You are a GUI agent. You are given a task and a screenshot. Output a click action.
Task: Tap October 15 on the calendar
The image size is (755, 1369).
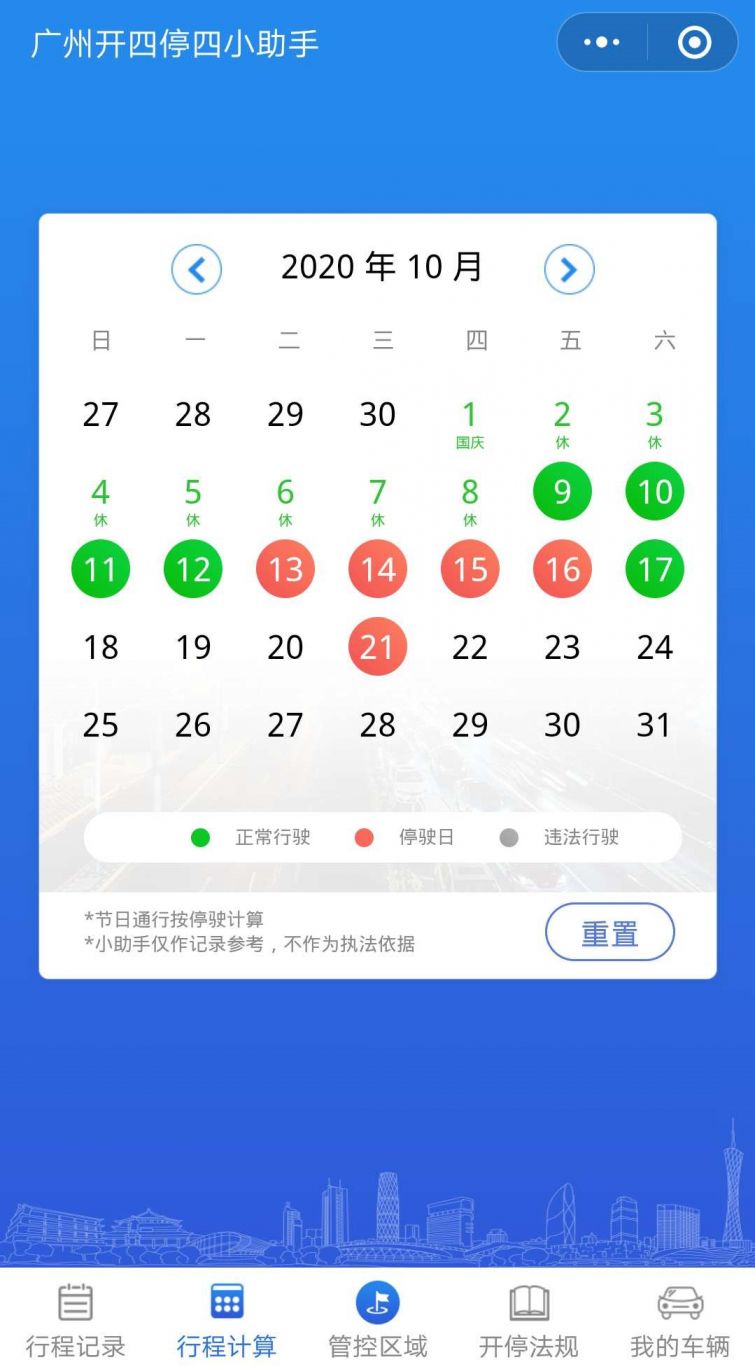(470, 569)
